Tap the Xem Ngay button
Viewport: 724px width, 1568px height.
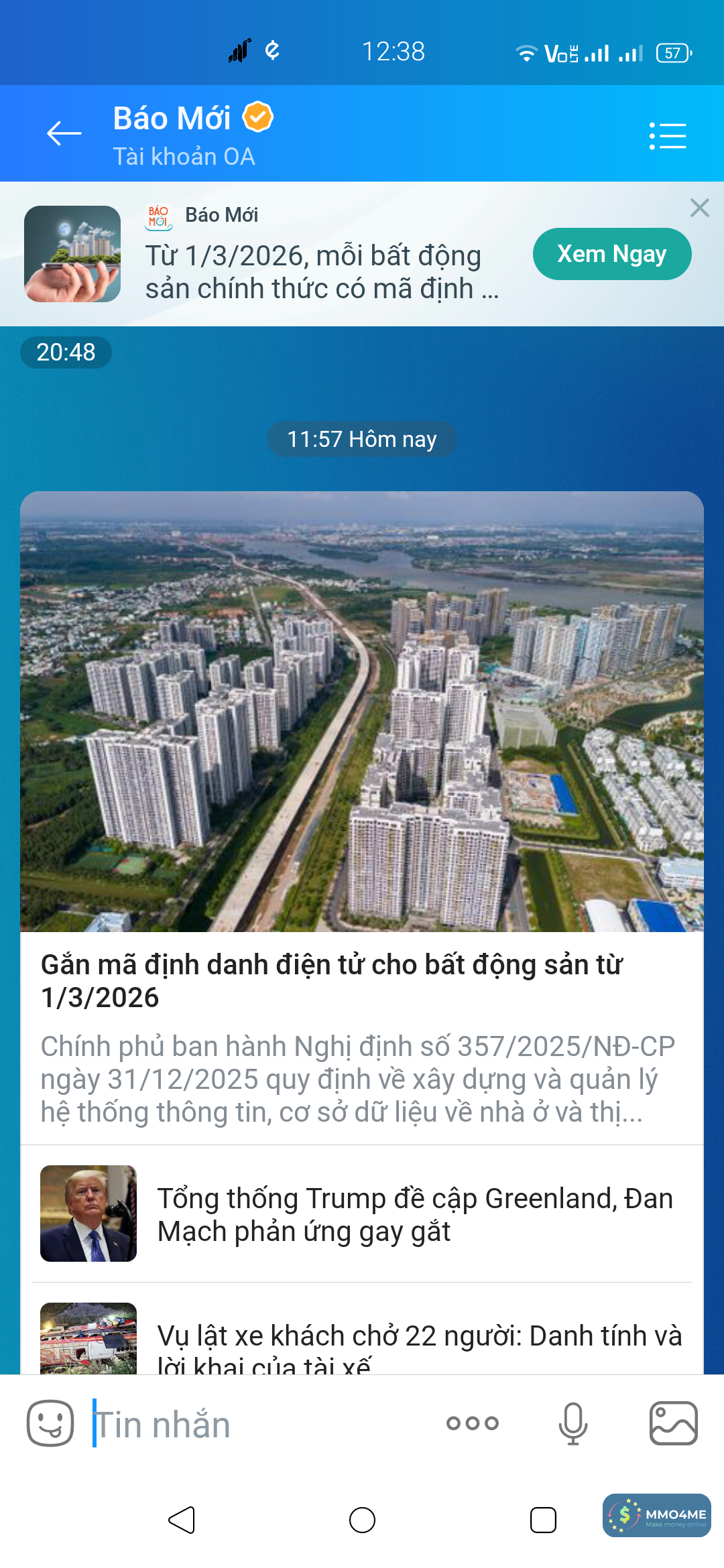611,255
